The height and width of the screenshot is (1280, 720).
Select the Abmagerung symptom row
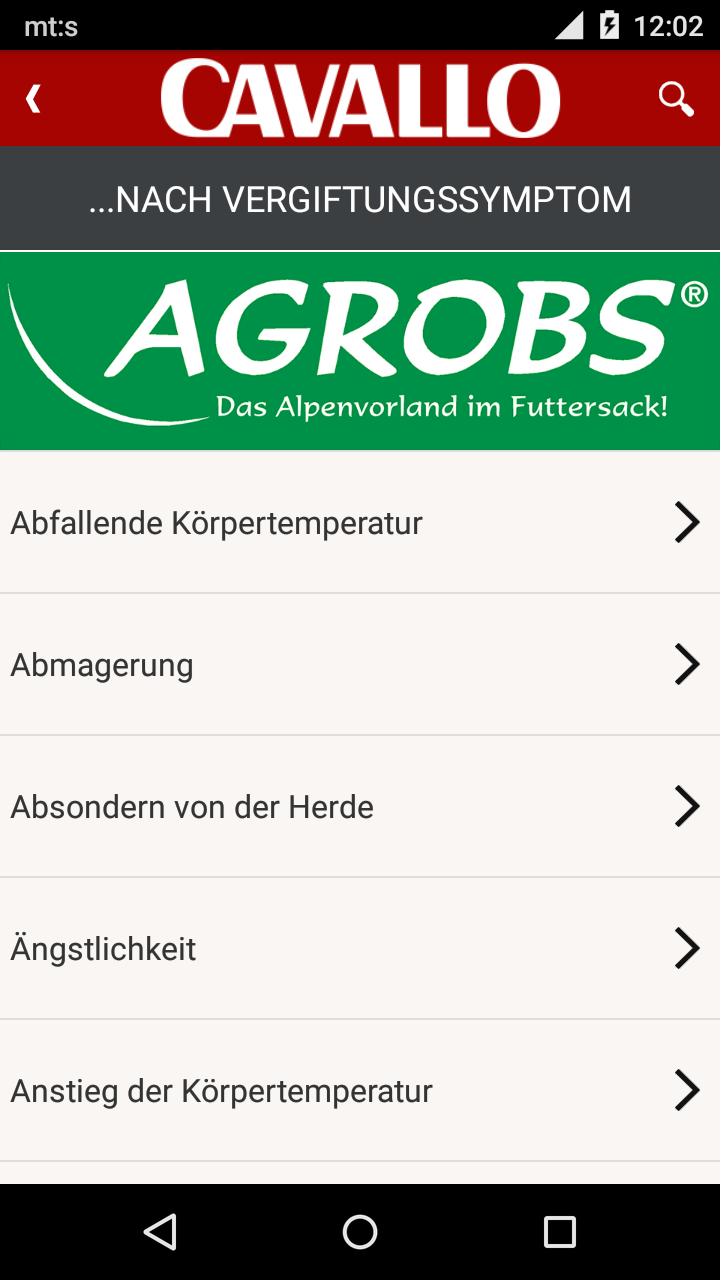360,664
